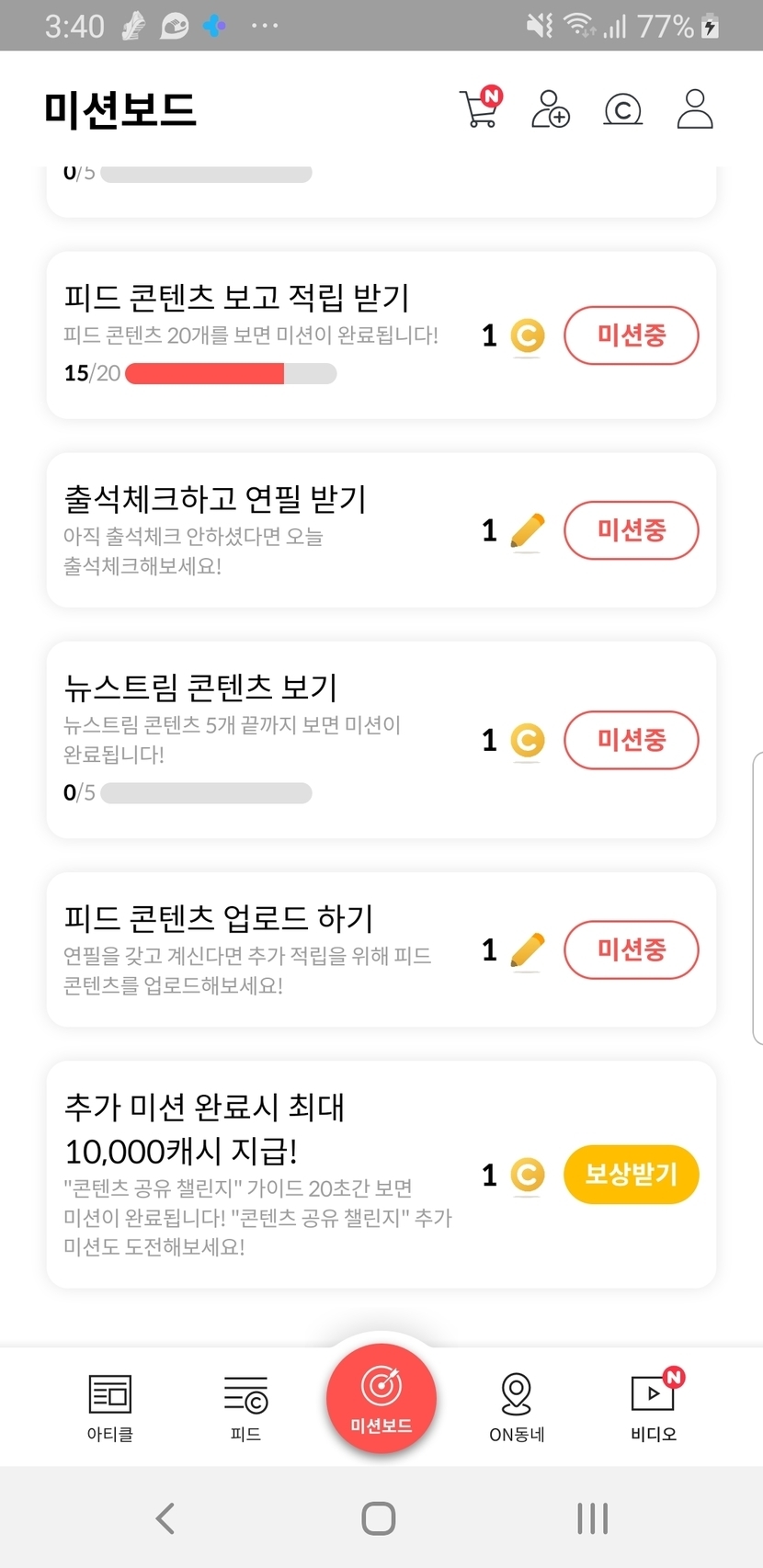
Task: Tap 미션중 for 뉴스트림 콘텐츠 보기
Action: pos(631,740)
